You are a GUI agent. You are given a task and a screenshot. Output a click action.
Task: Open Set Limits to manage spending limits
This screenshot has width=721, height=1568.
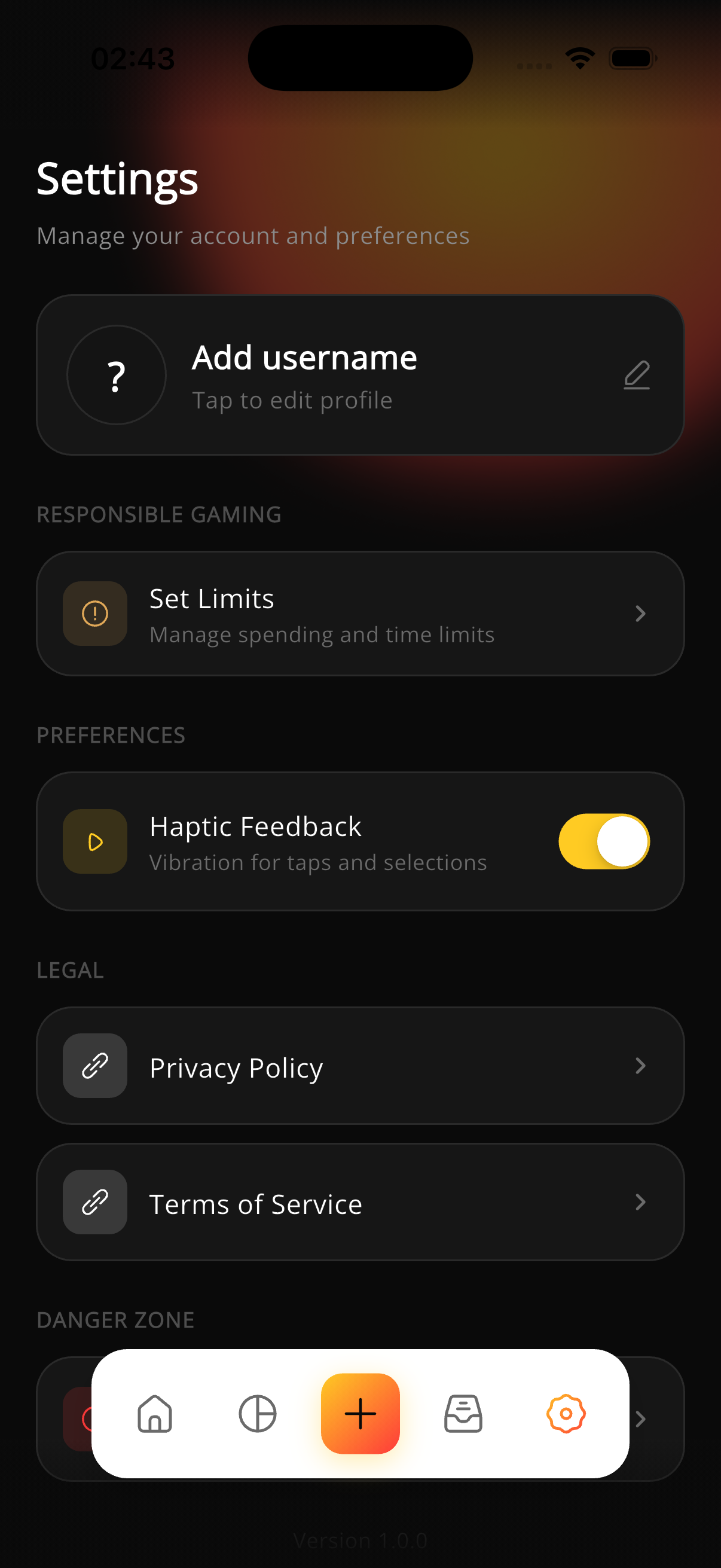tap(361, 613)
